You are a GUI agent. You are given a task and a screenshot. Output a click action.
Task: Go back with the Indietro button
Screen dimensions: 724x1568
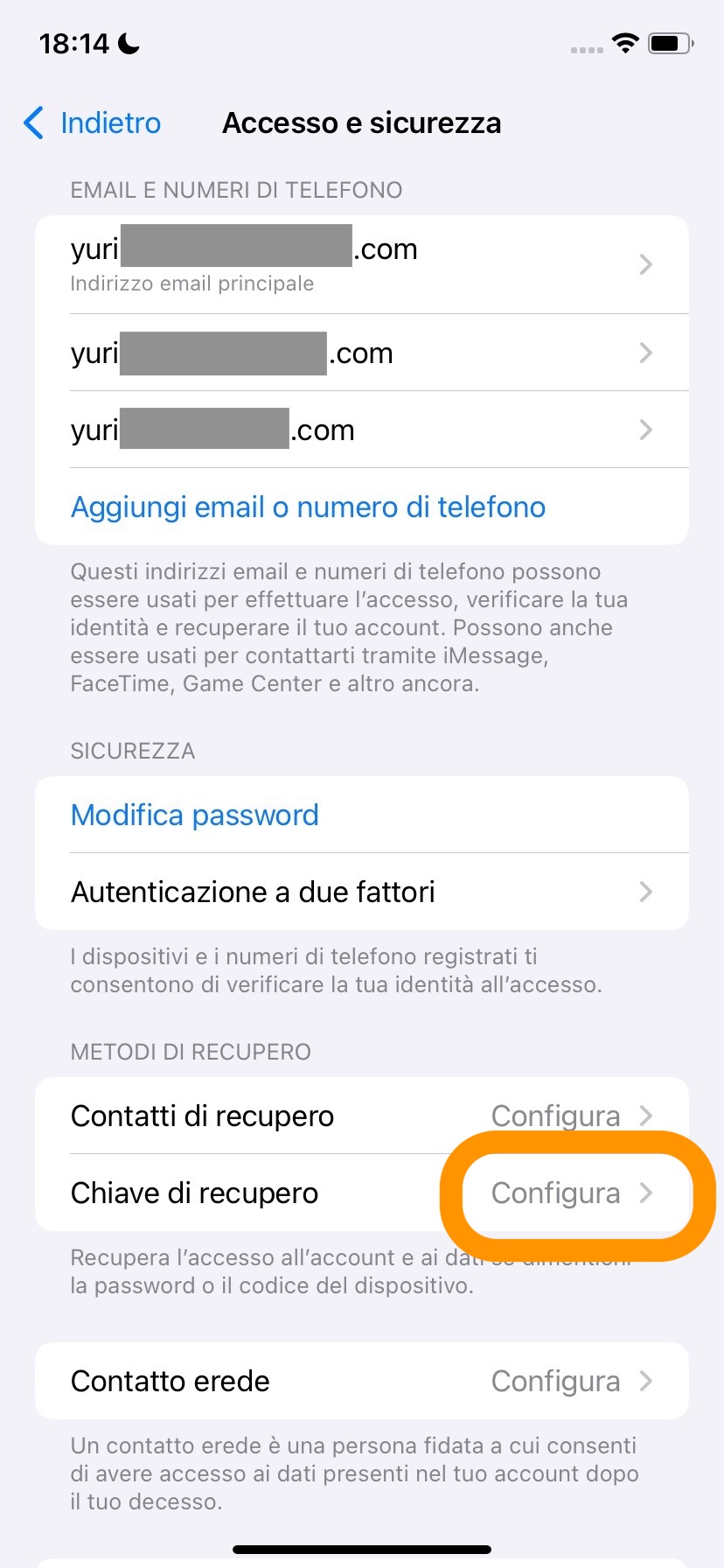tap(93, 123)
